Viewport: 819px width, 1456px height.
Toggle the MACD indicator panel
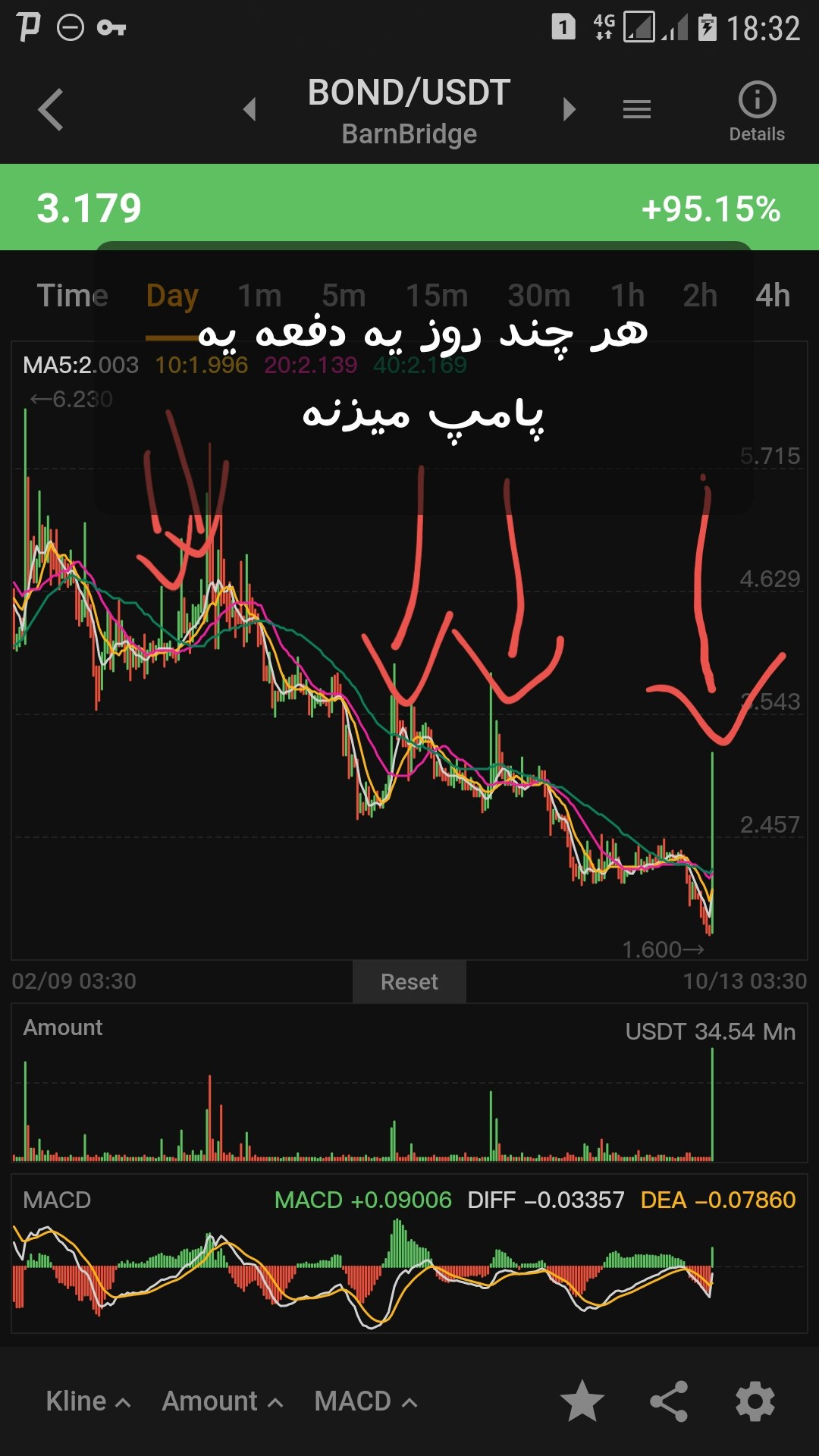point(354,1401)
